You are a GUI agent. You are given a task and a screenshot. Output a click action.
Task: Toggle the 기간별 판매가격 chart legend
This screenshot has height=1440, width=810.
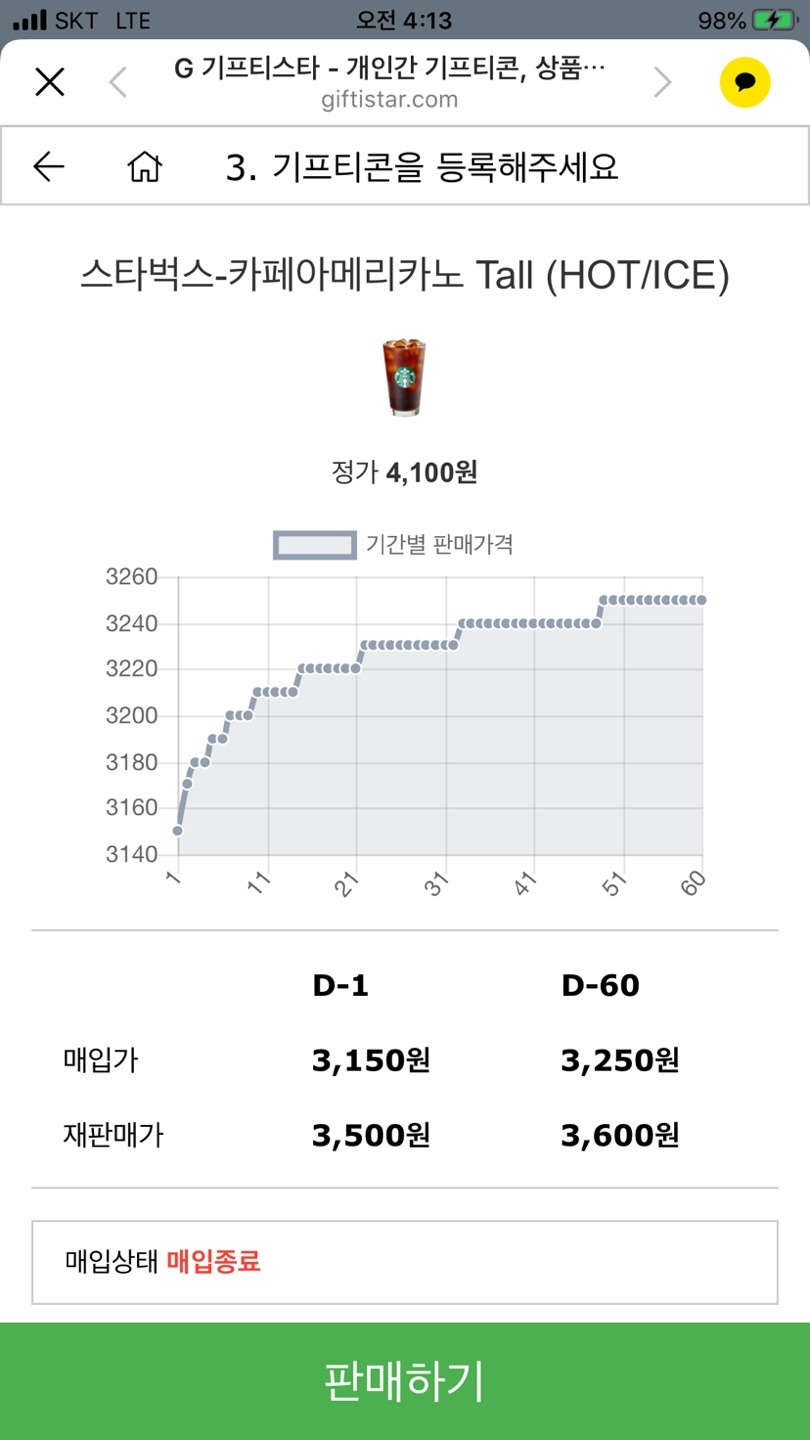click(x=394, y=545)
